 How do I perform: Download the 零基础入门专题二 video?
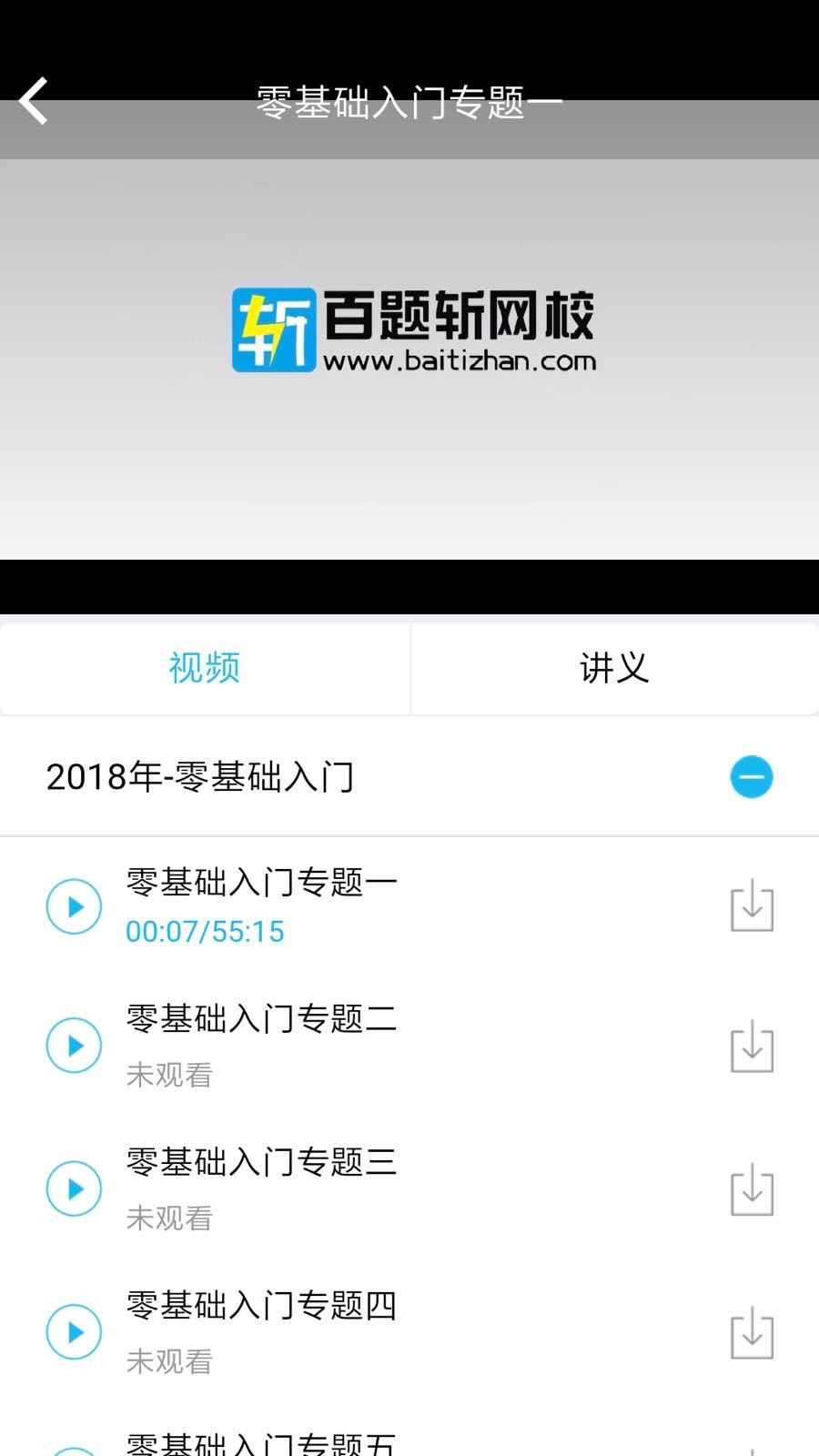(x=751, y=1045)
